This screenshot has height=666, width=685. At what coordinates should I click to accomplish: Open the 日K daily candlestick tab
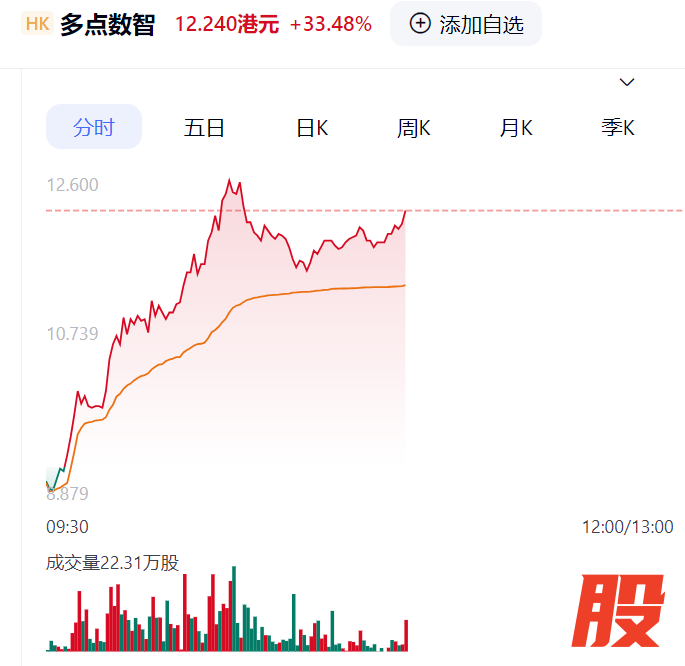312,127
